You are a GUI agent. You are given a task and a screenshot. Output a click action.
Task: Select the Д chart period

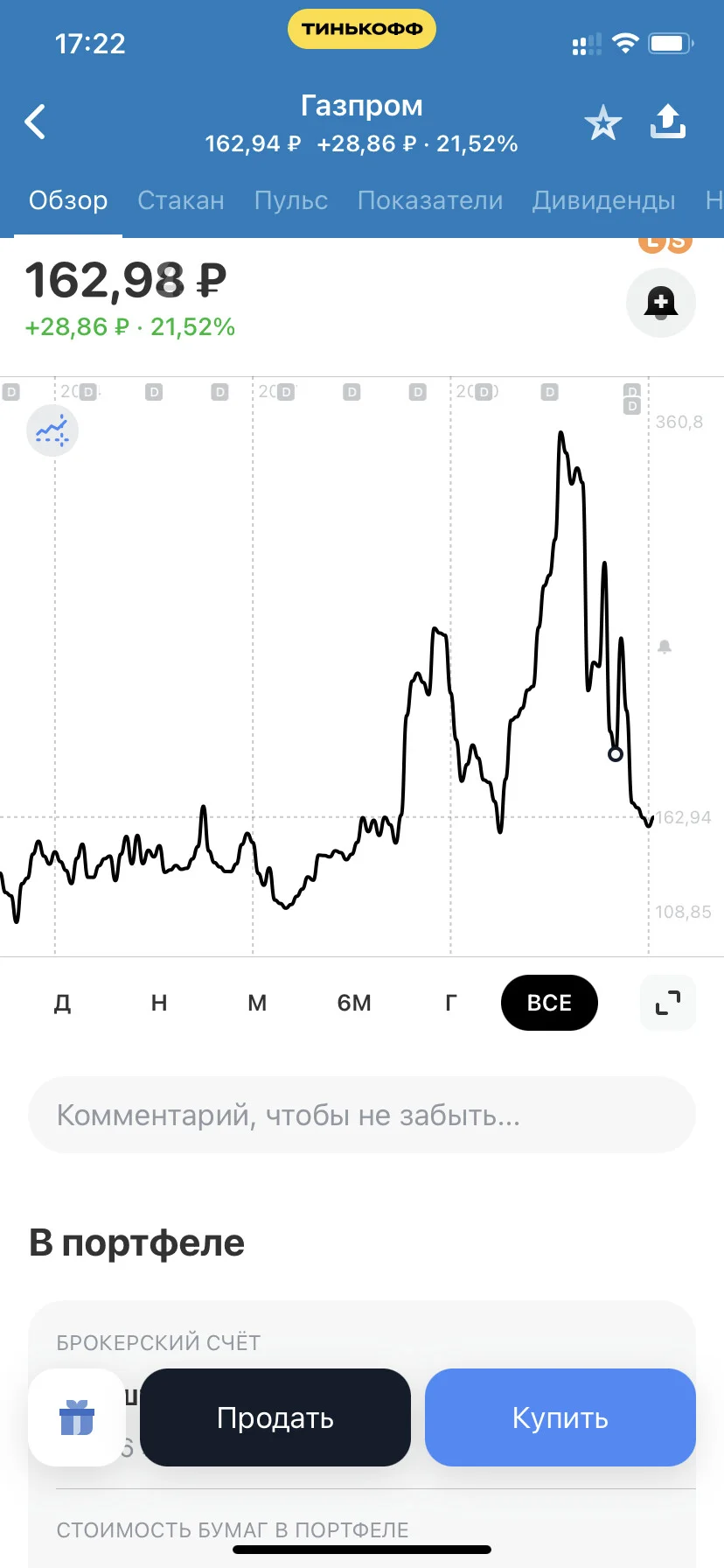coord(62,1003)
